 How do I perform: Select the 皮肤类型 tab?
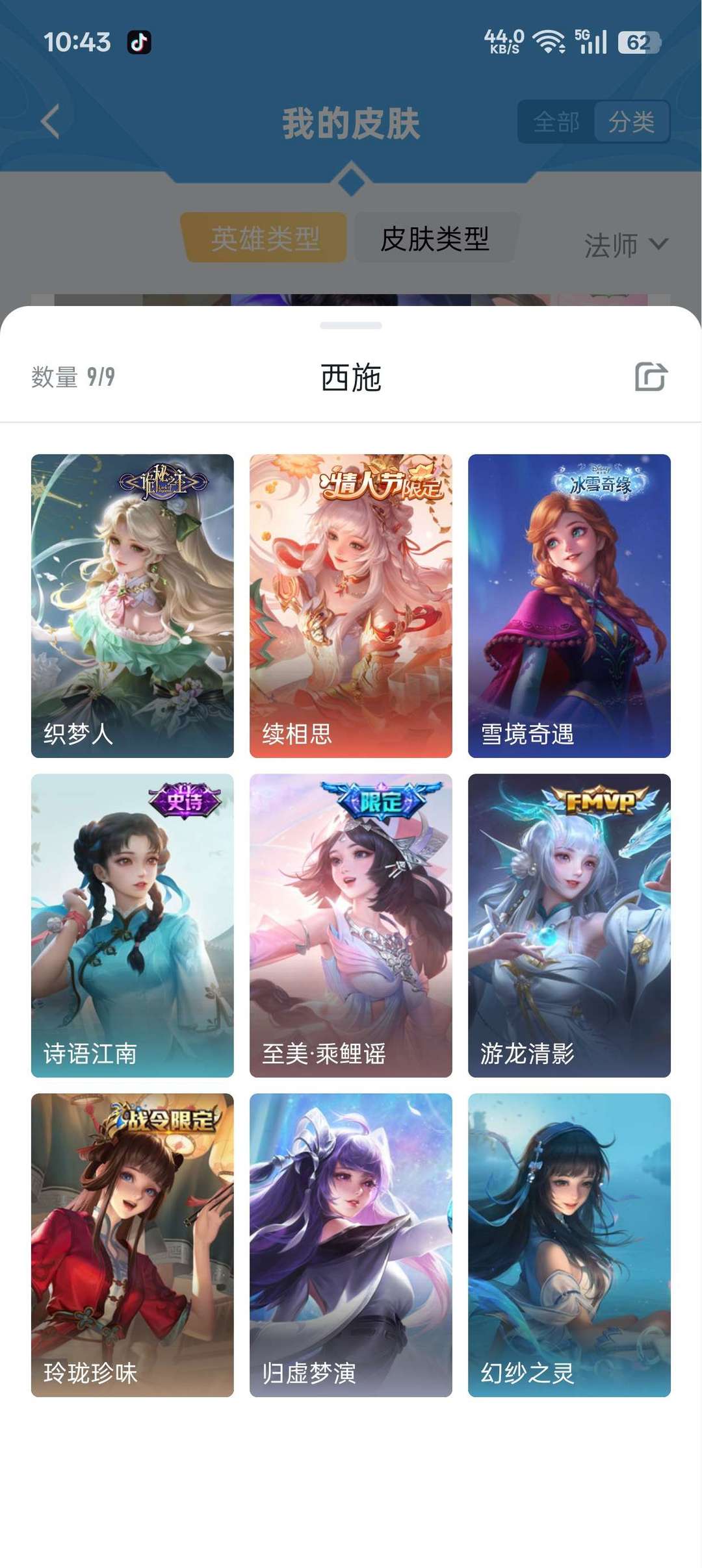click(x=435, y=238)
